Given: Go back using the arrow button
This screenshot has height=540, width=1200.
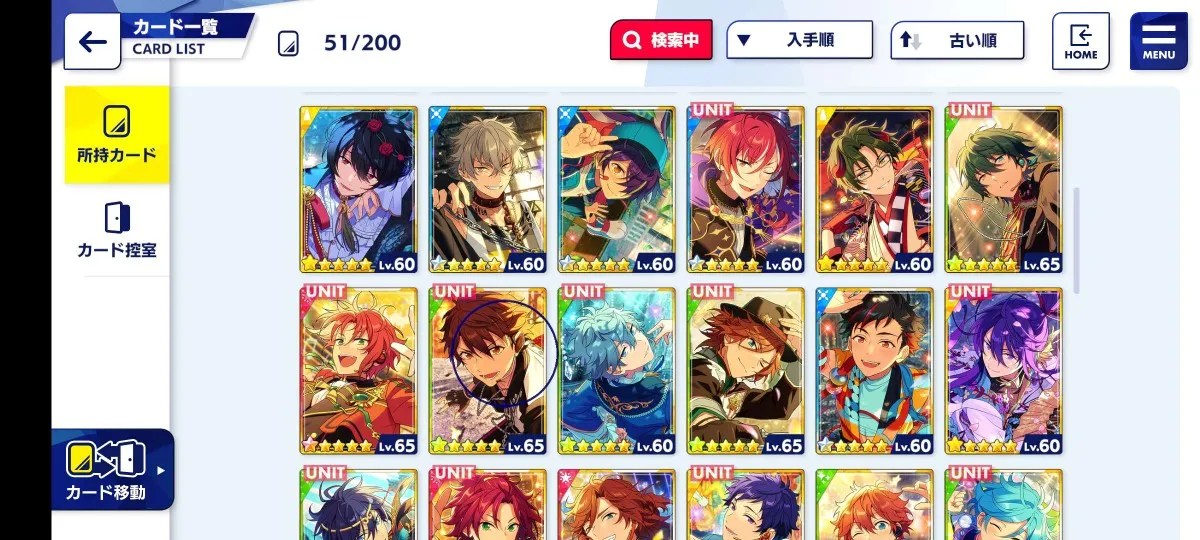Looking at the screenshot, I should 93,42.
